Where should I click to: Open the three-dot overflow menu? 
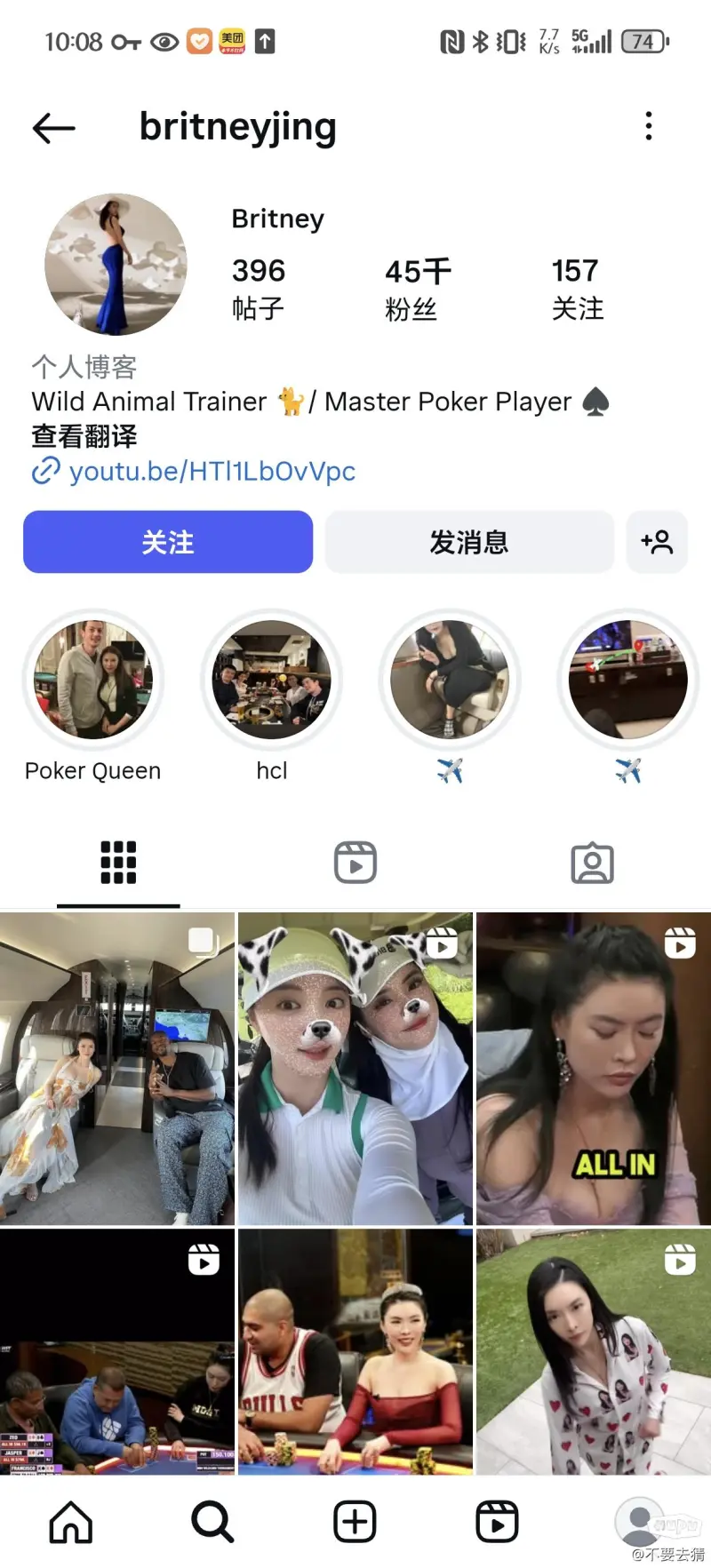coord(649,126)
